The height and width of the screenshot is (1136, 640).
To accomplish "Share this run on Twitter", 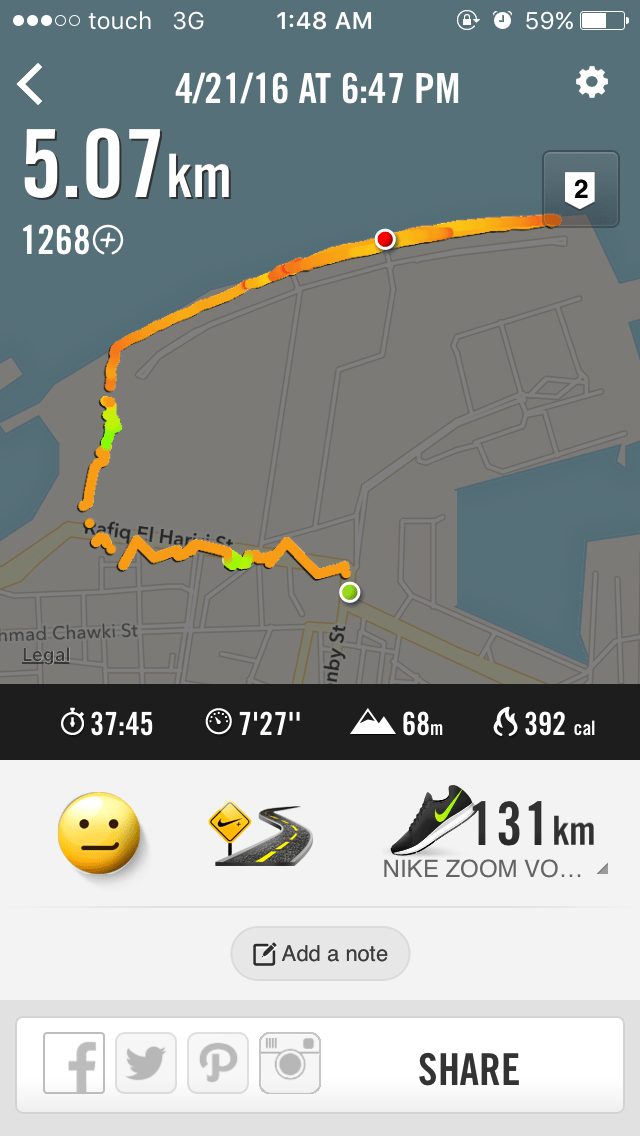I will pos(146,1064).
